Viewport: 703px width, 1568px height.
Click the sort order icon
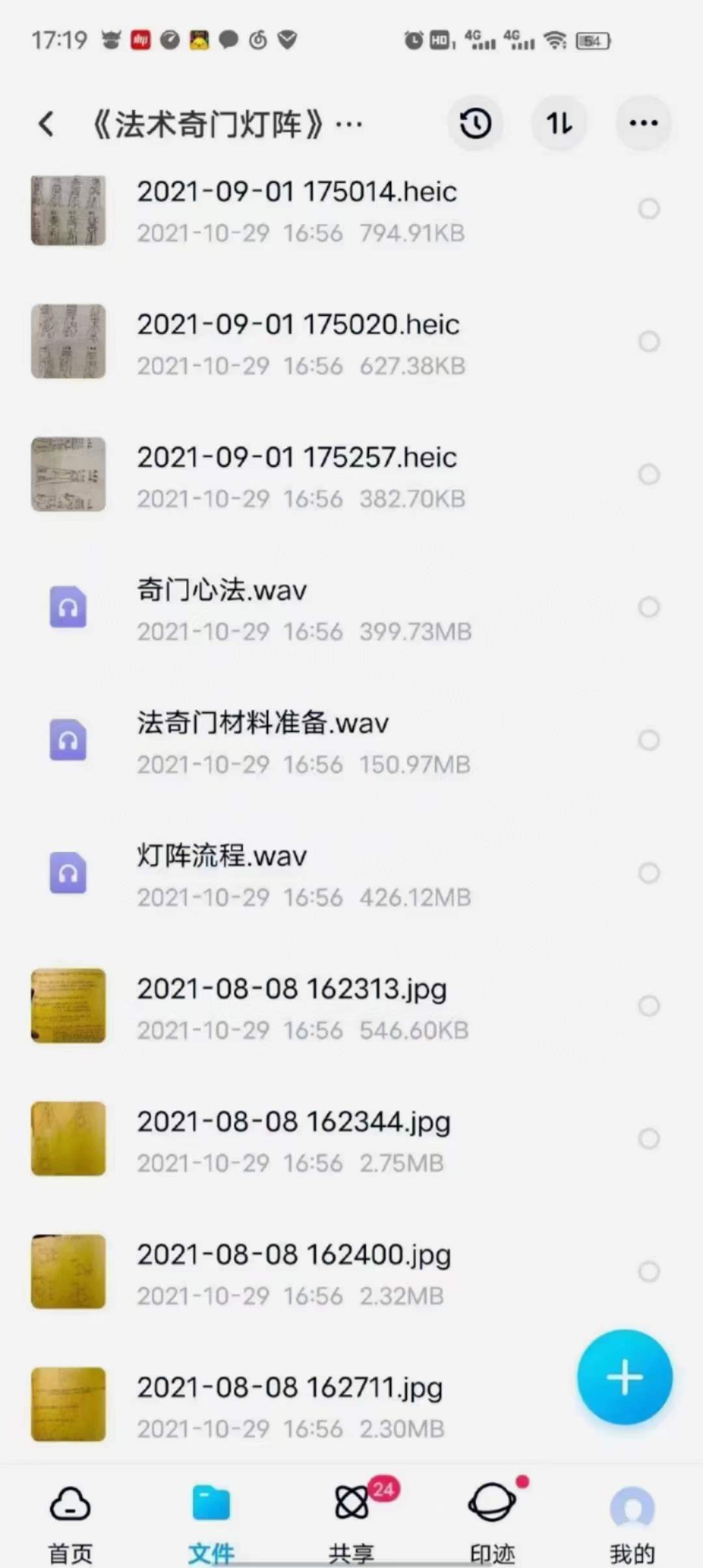tap(559, 123)
